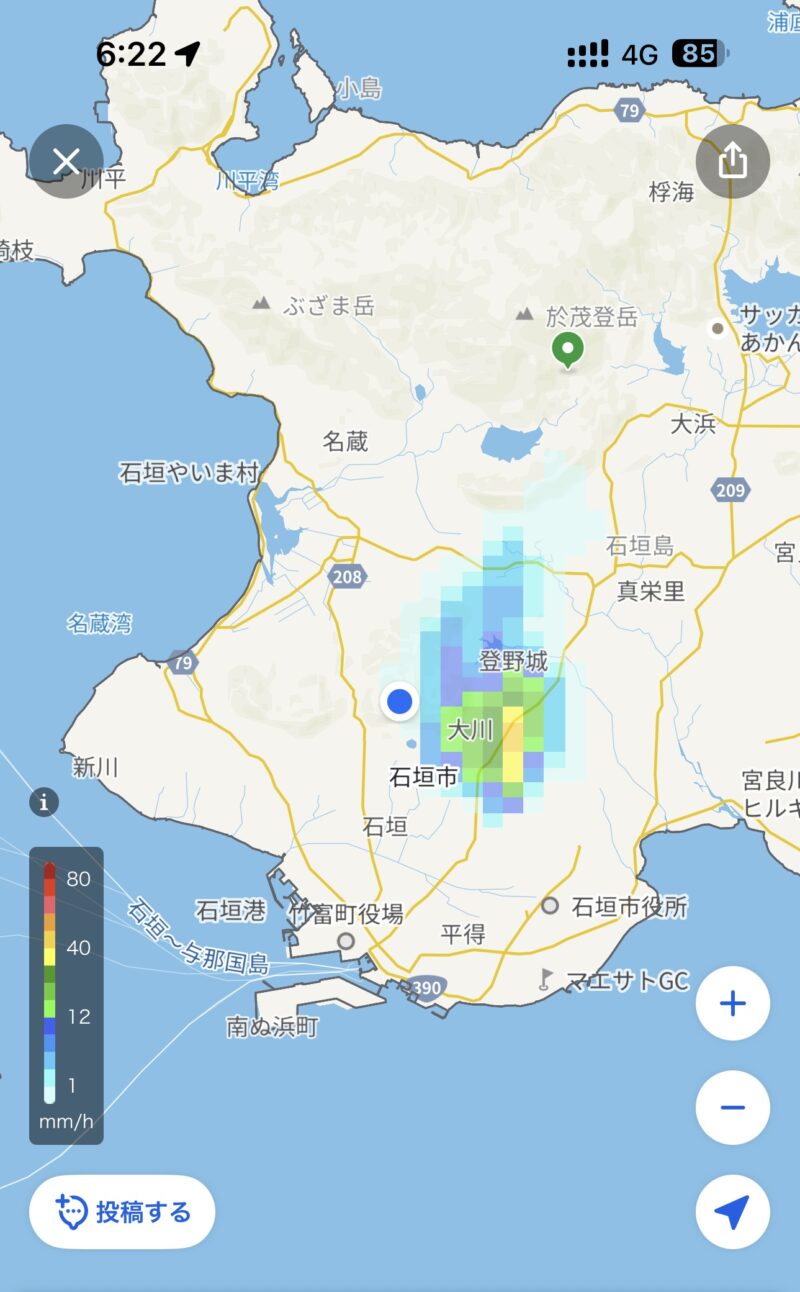Select the 竹富町役場 circle marker
800x1292 pixels.
(345, 941)
